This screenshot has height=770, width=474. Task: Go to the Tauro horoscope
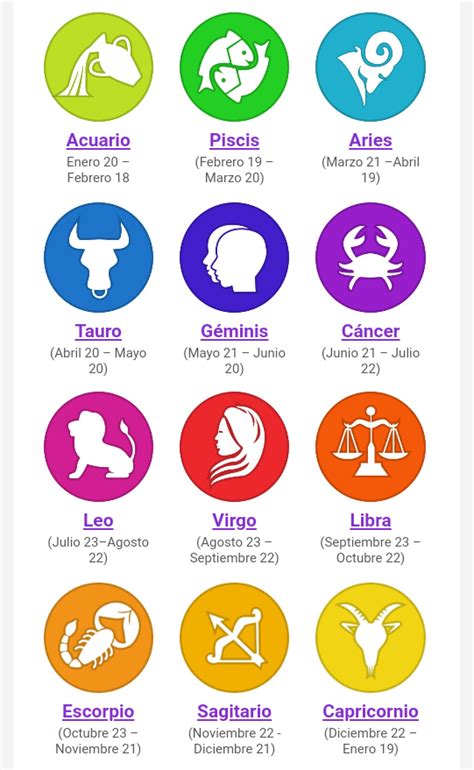tap(98, 331)
